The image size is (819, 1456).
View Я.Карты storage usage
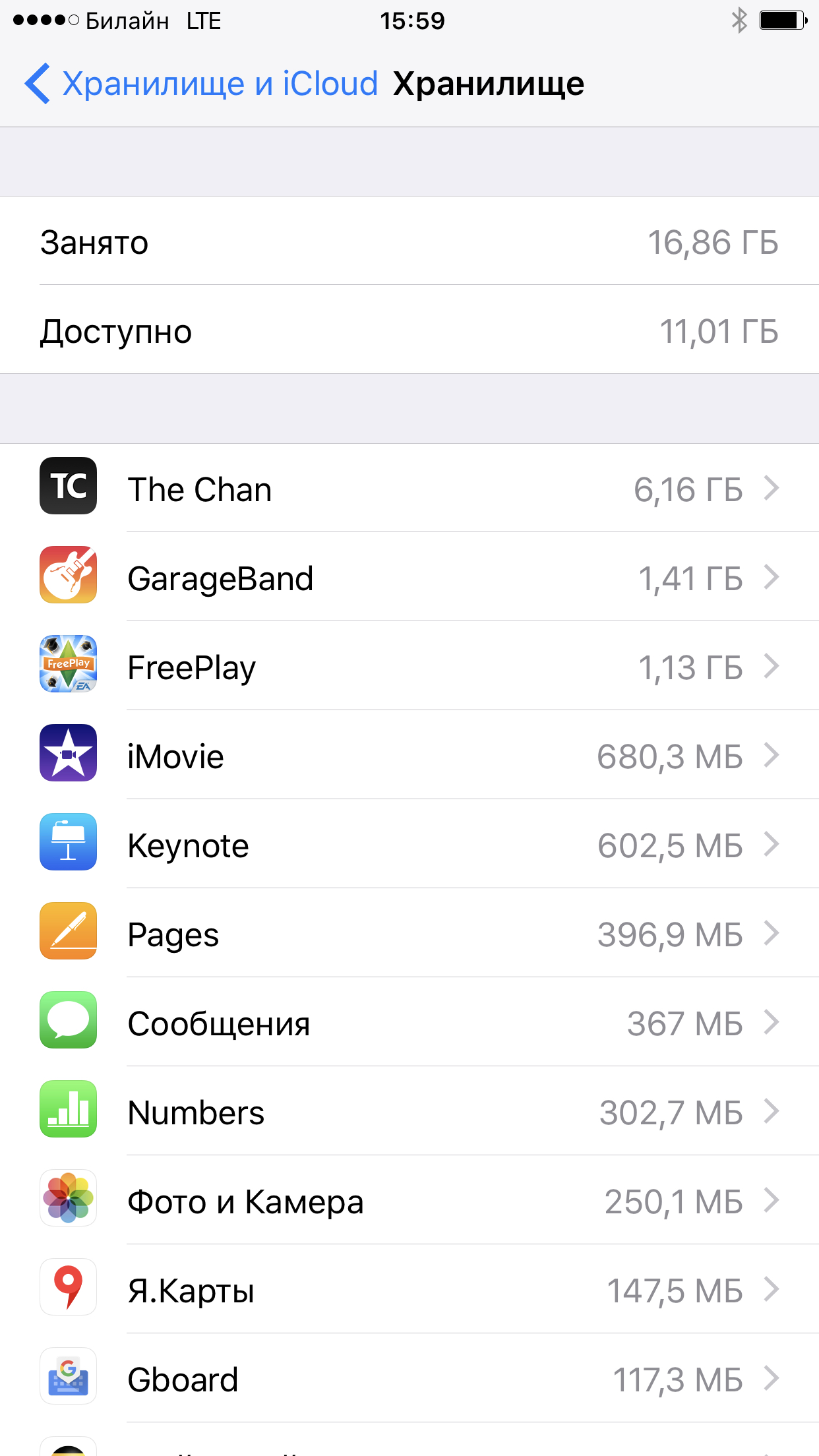(x=409, y=1289)
